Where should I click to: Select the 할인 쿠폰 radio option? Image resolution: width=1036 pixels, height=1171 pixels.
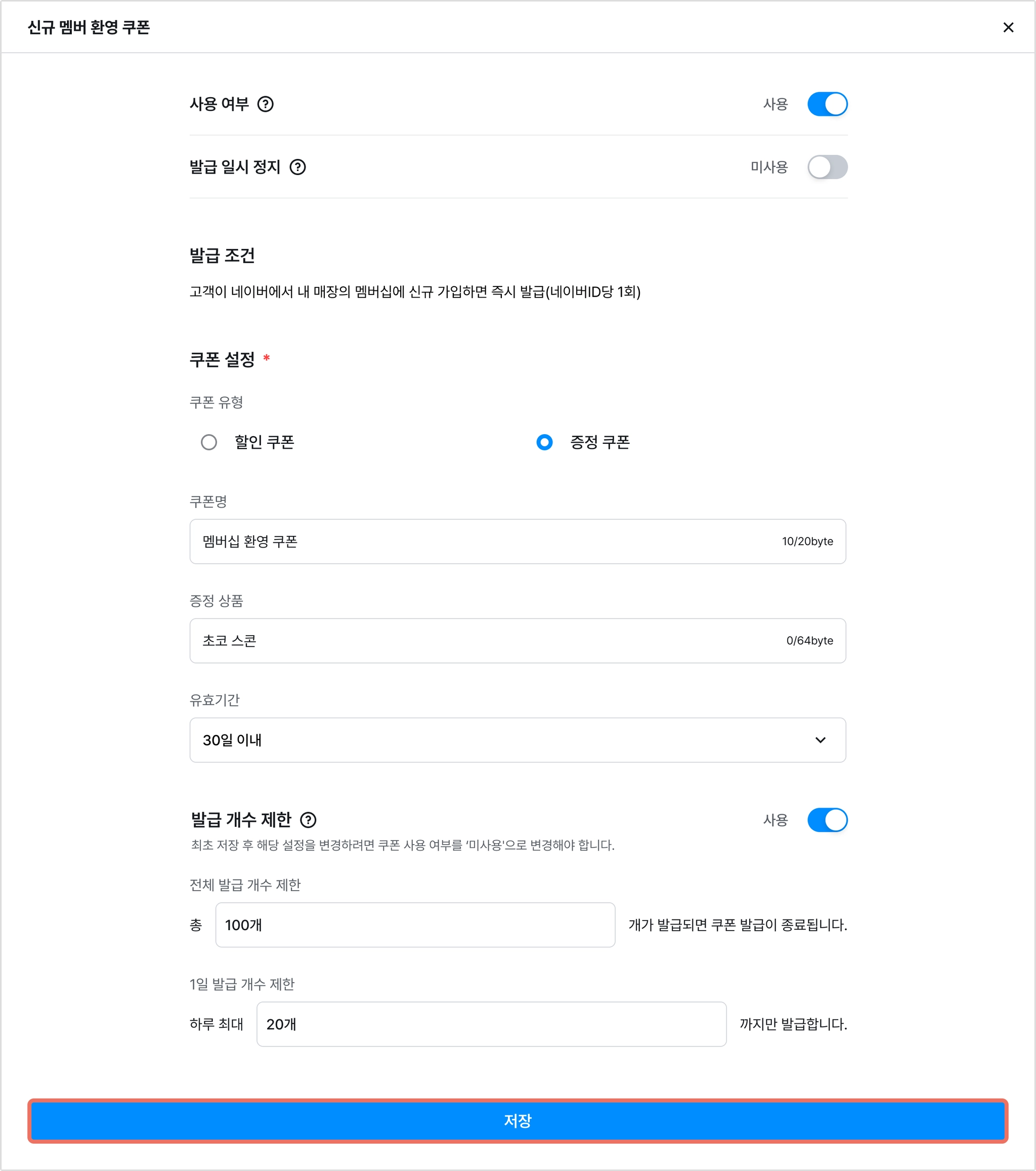[209, 442]
